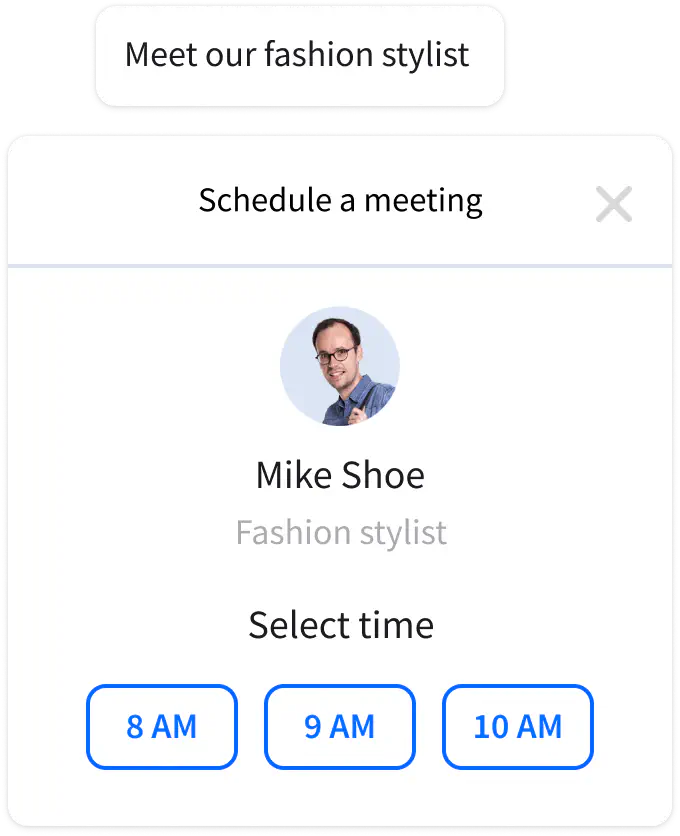
Task: Select the 8 AM time slot
Action: click(162, 727)
